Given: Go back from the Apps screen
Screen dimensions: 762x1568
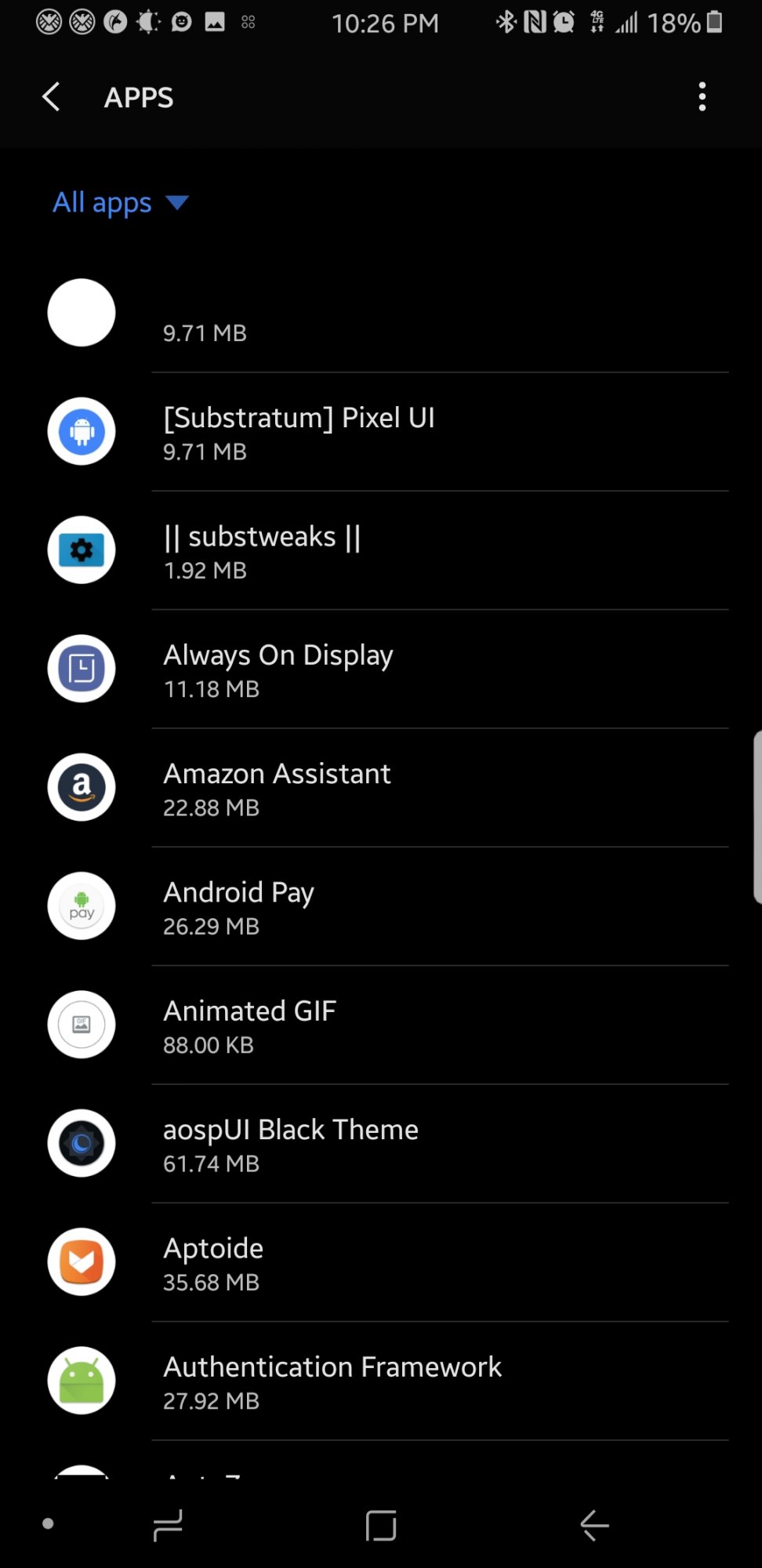Looking at the screenshot, I should [x=51, y=97].
